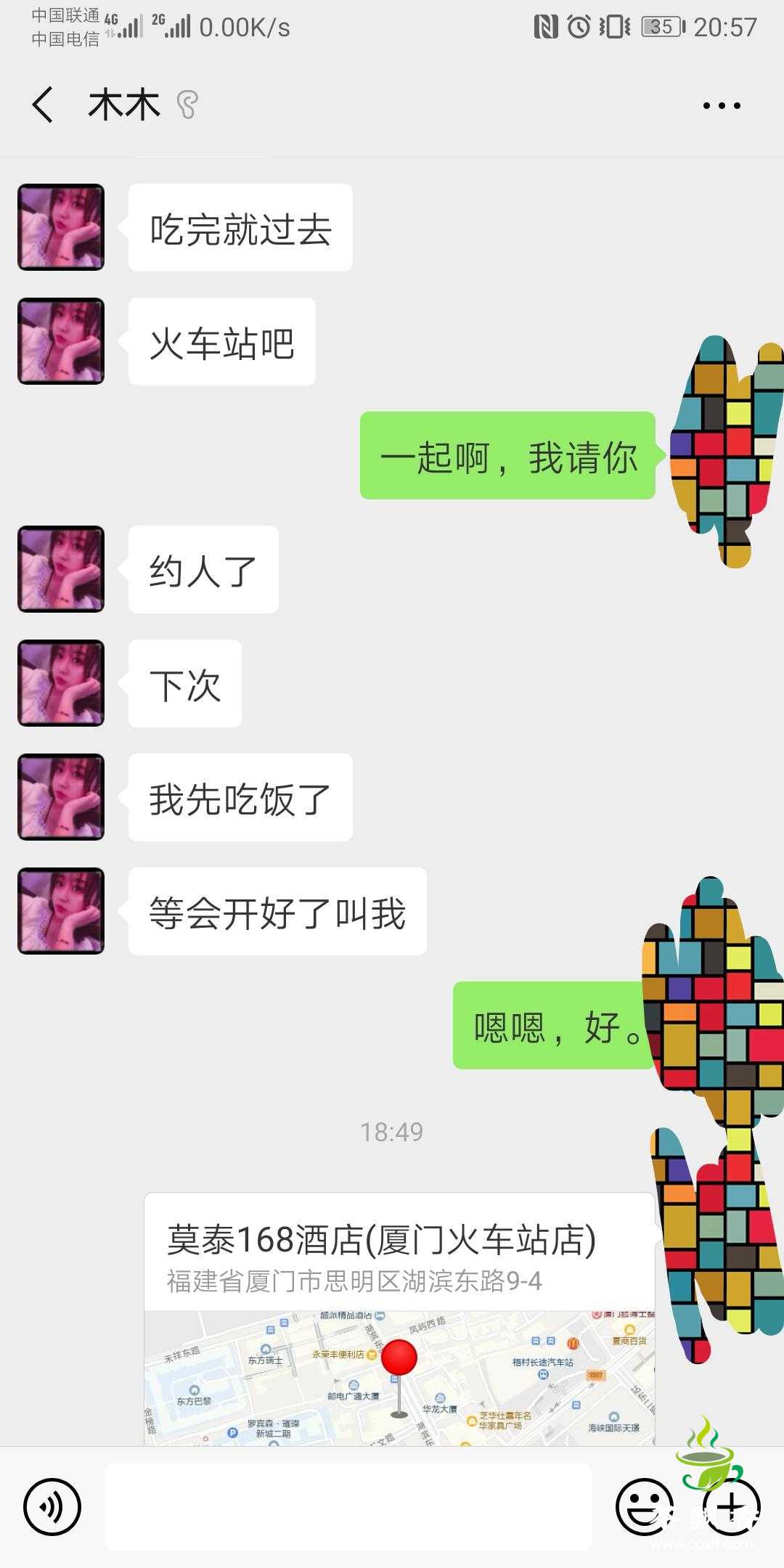The height and width of the screenshot is (1568, 784).
Task: Switch to voice message input
Action: pyautogui.click(x=52, y=1507)
